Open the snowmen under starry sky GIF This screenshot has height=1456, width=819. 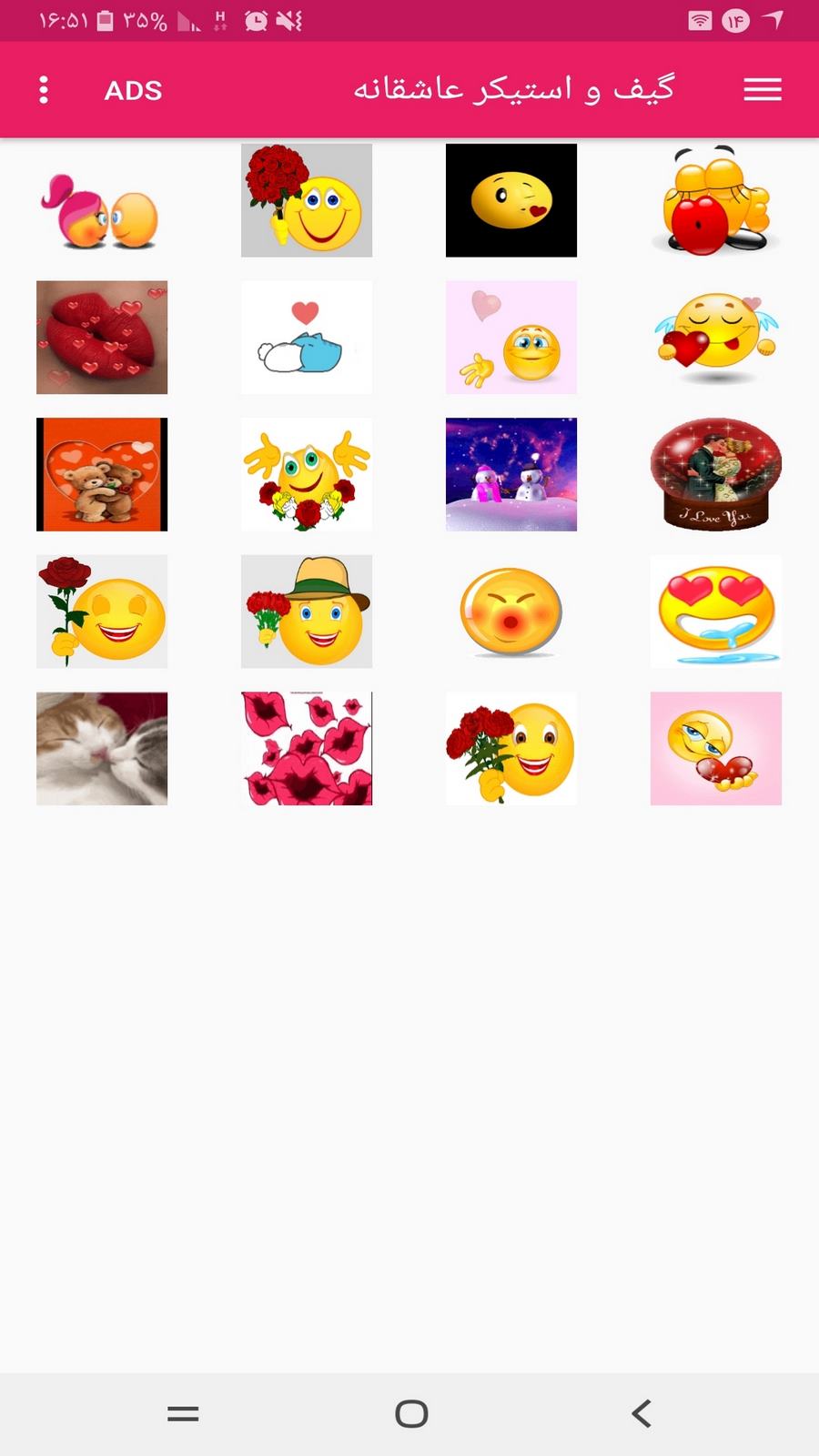[511, 474]
